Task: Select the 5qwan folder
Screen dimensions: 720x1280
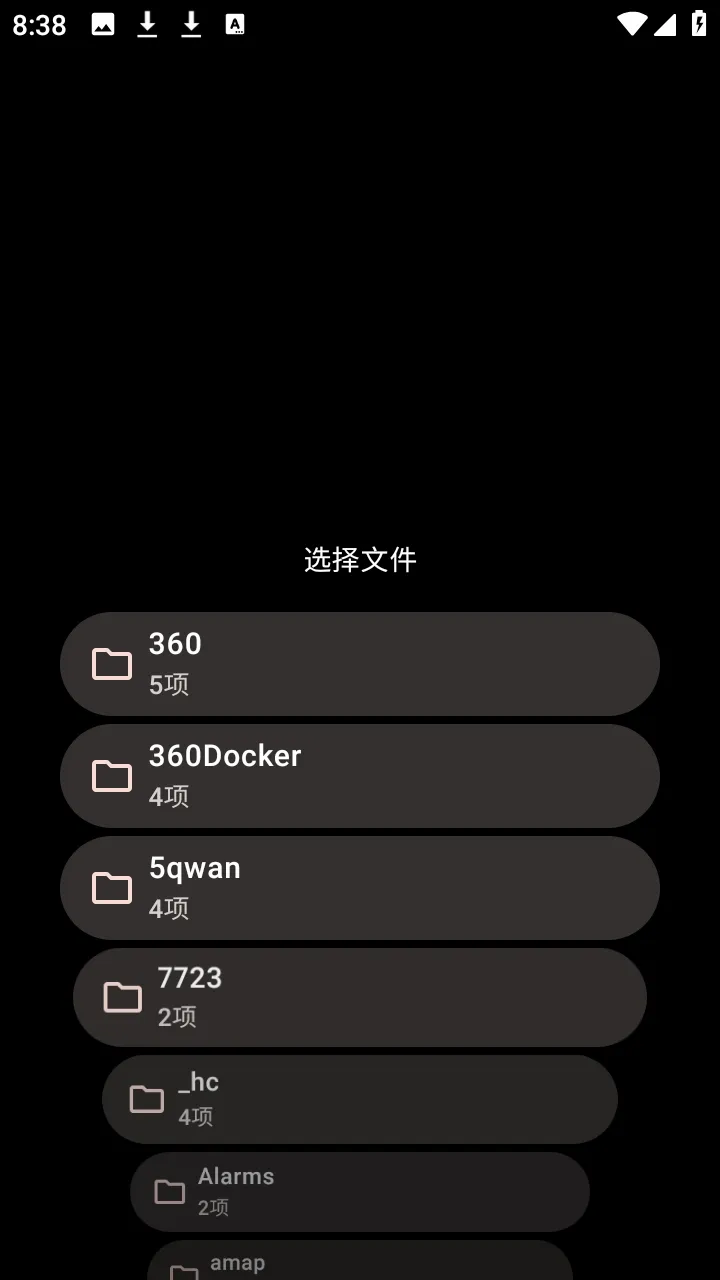Action: [360, 888]
